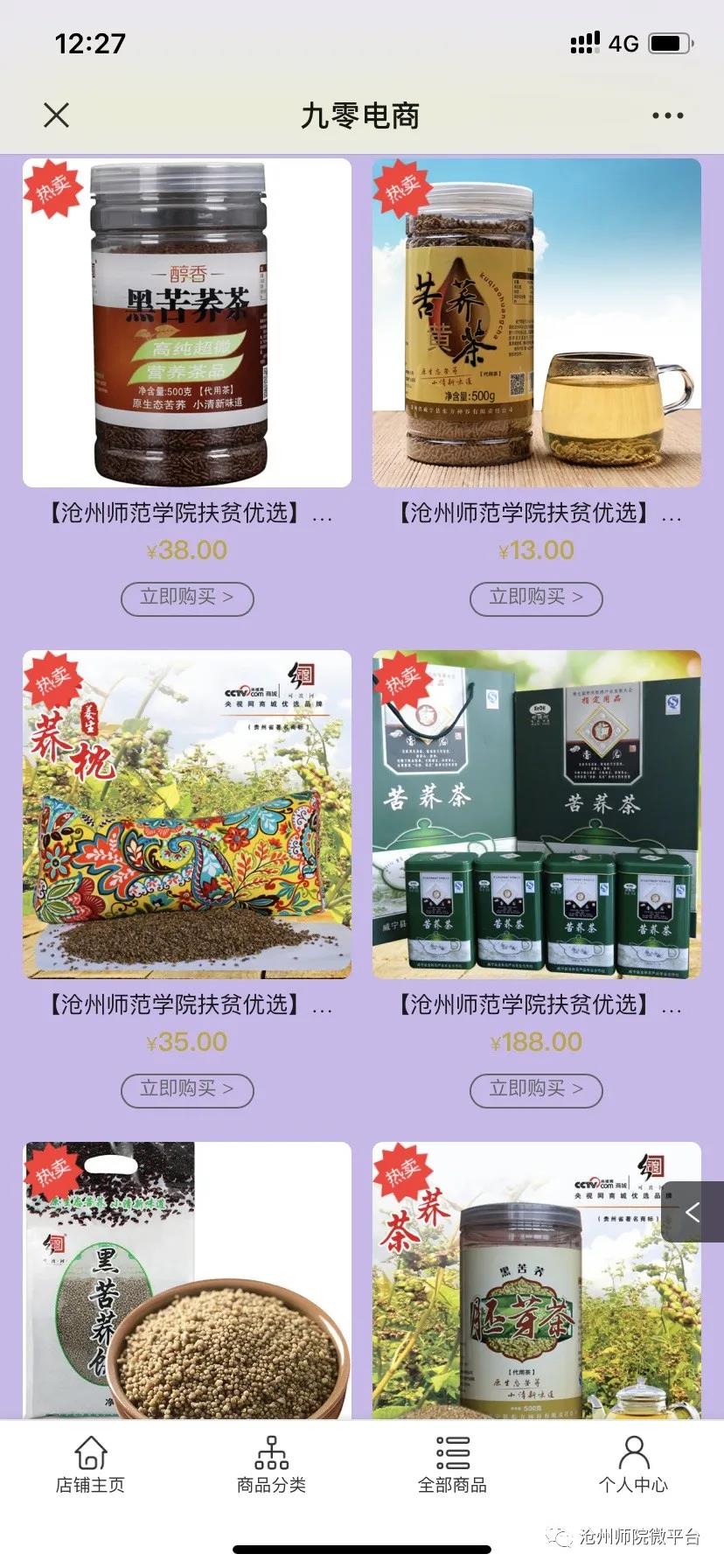The image size is (724, 1568).
Task: Buy the ¥188.00 gift box now
Action: pyautogui.click(x=536, y=1089)
